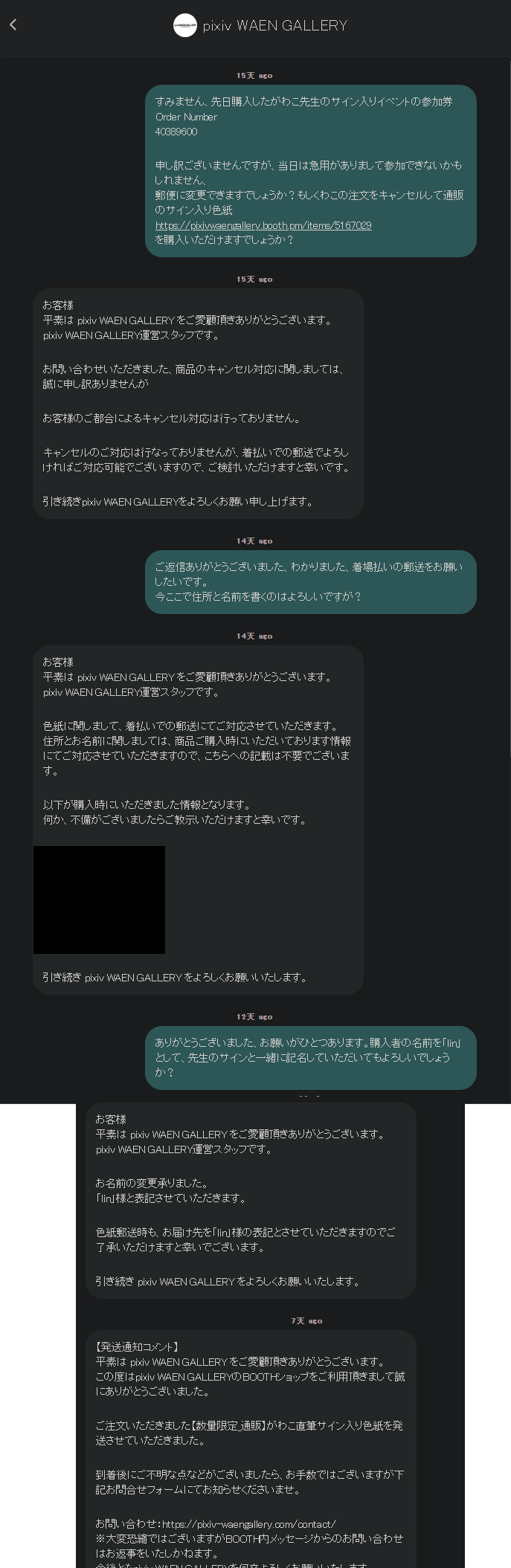The image size is (511, 1568).
Task: Open the pixivwaengallery.booth.pm items link
Action: pyautogui.click(x=263, y=225)
